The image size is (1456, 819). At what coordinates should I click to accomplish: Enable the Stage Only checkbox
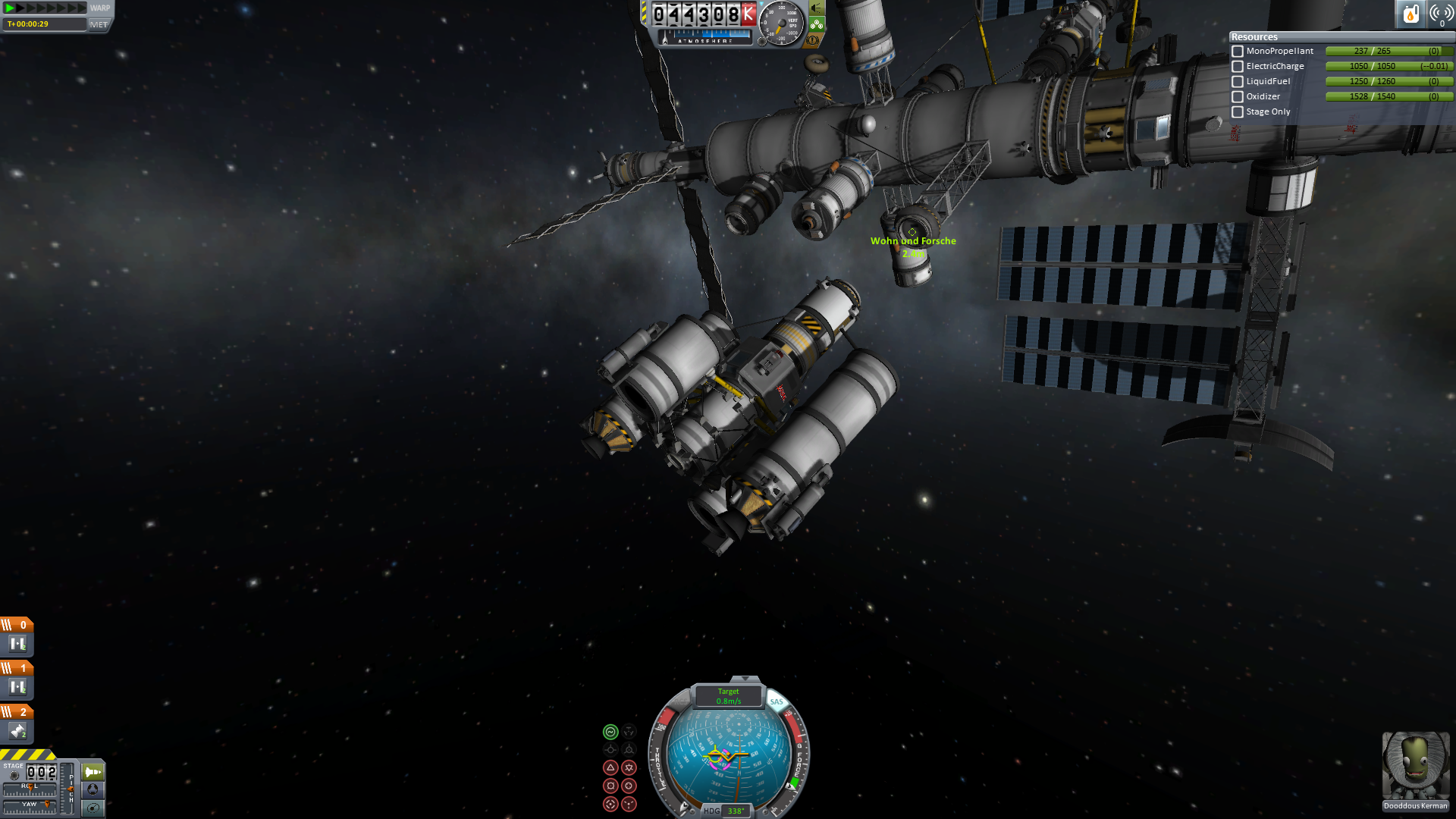click(1238, 112)
